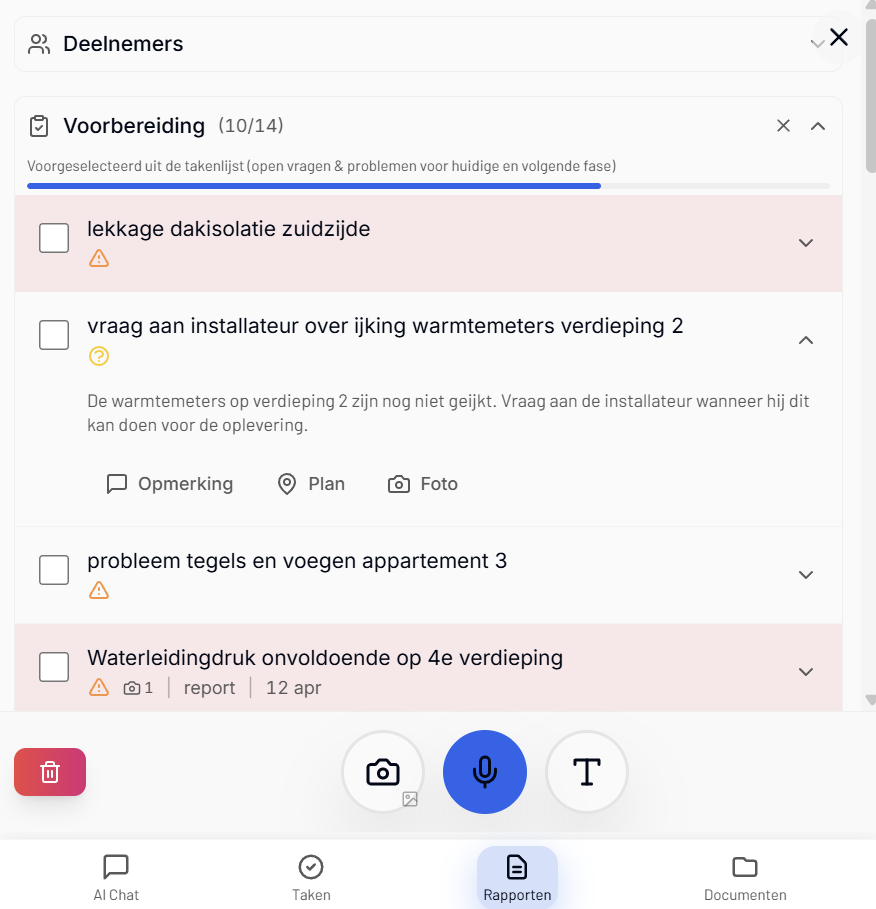Expand details for probleem tegels appartement 3
The height and width of the screenshot is (909, 876).
[806, 575]
